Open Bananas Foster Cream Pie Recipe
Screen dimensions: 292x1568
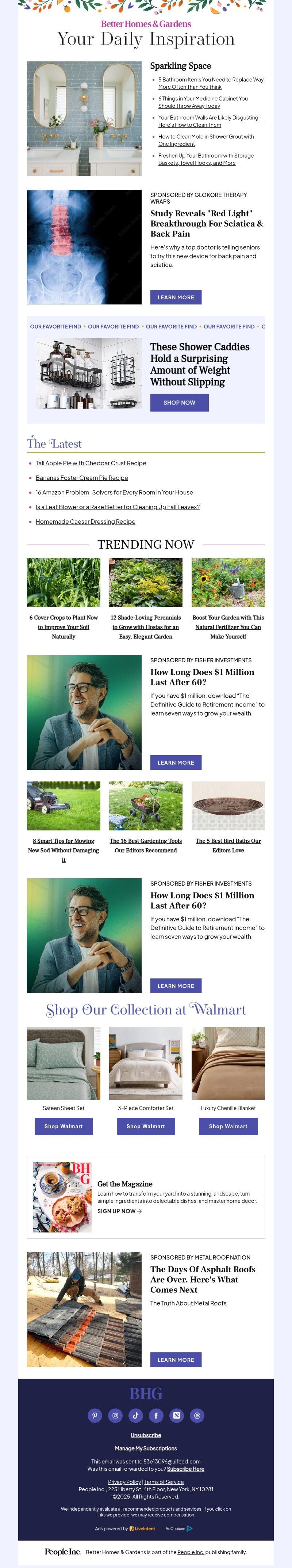81,478
